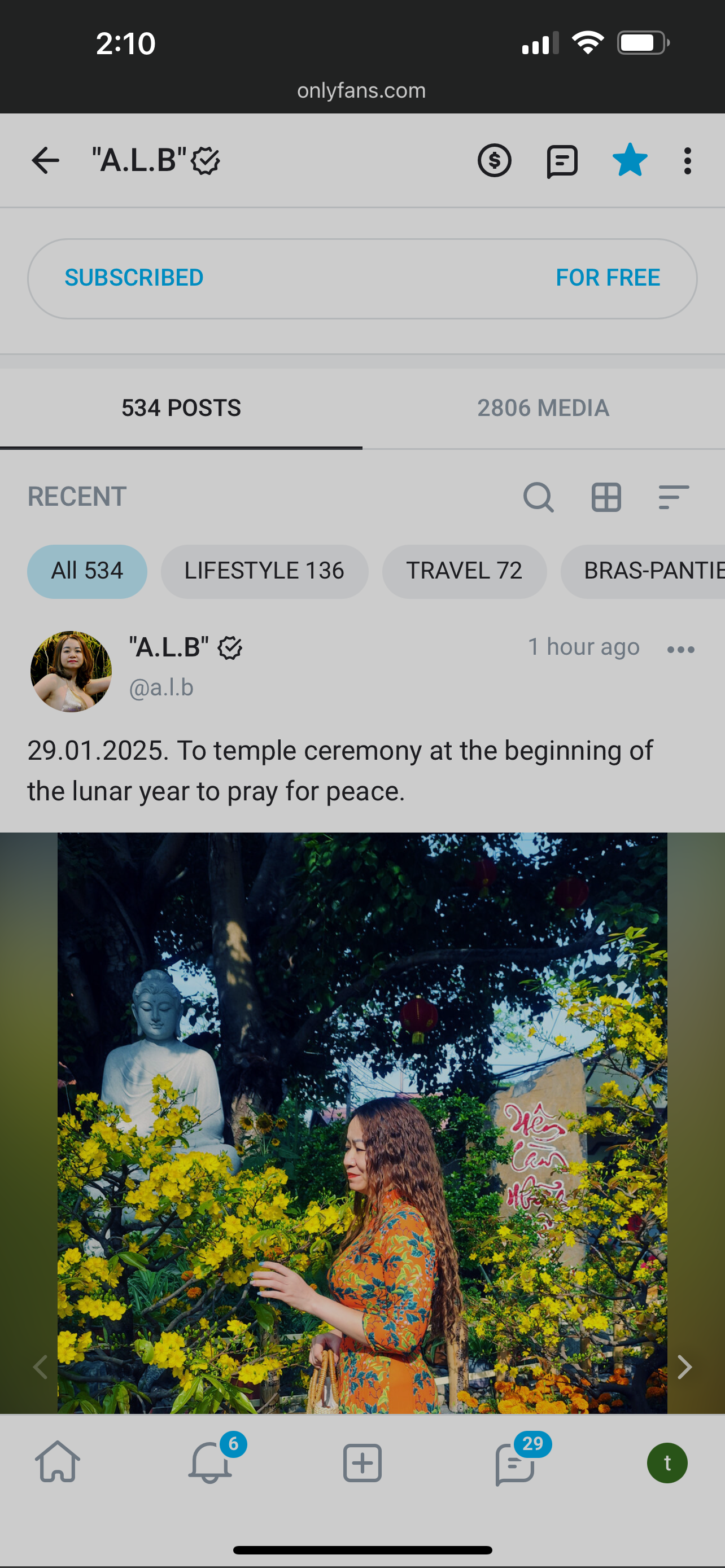
Task: Go to the home feed
Action: 57,1462
